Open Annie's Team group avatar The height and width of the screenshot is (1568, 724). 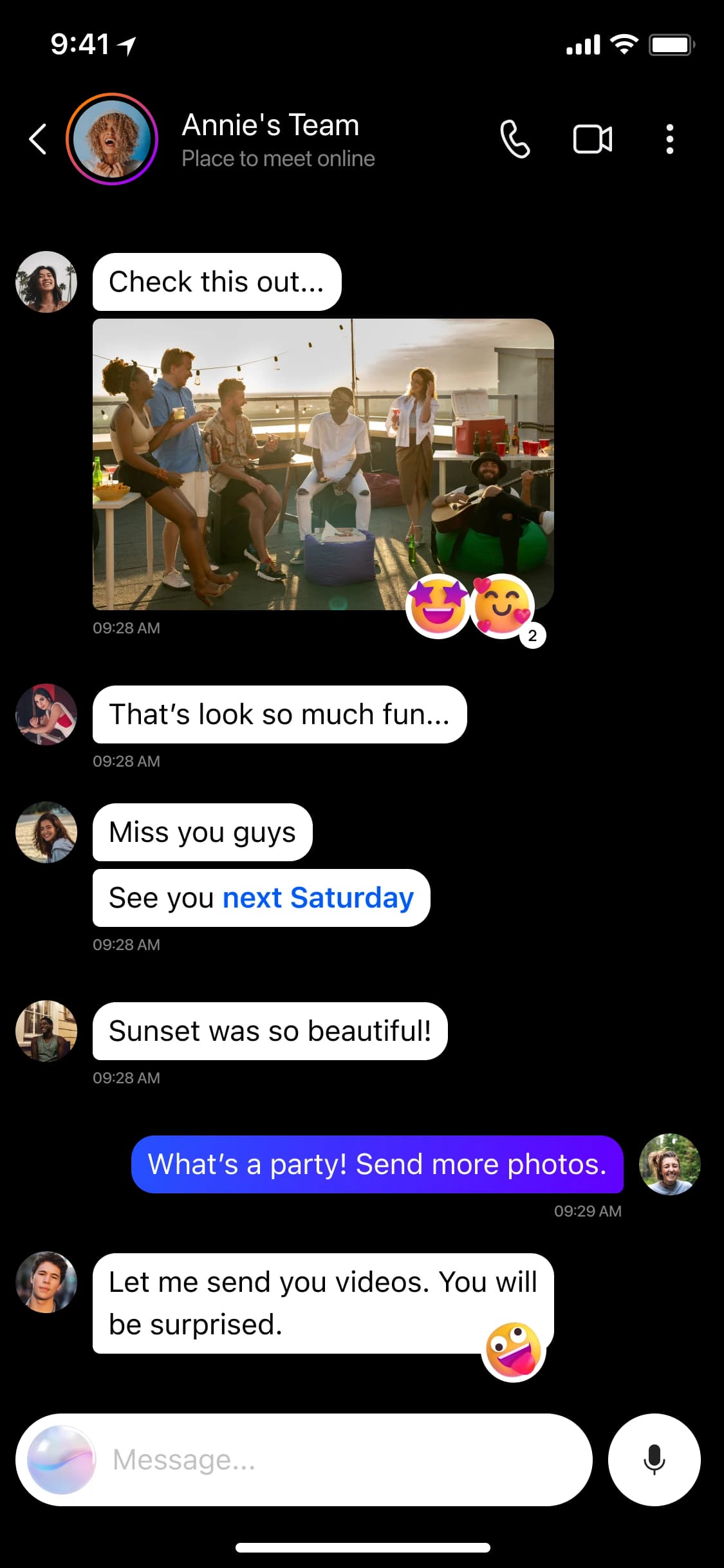112,139
